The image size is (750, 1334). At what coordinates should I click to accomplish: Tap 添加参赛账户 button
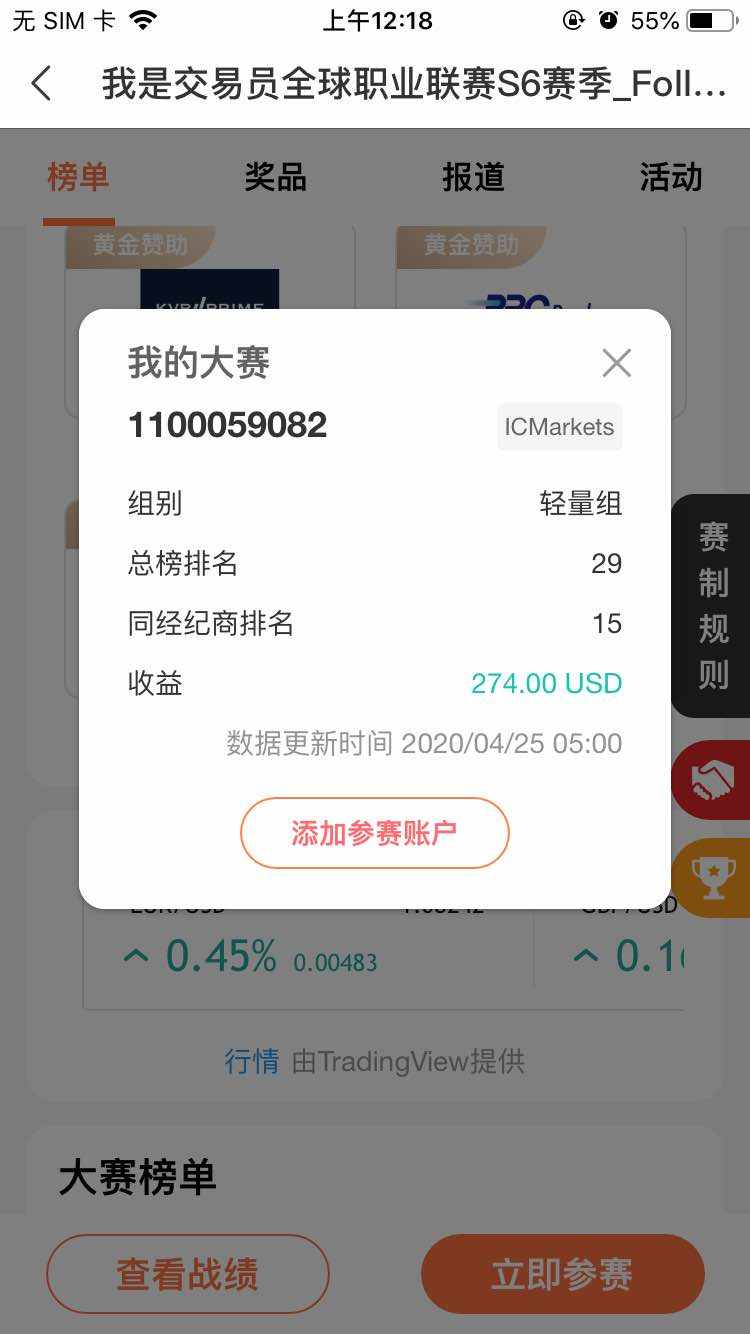[x=374, y=833]
